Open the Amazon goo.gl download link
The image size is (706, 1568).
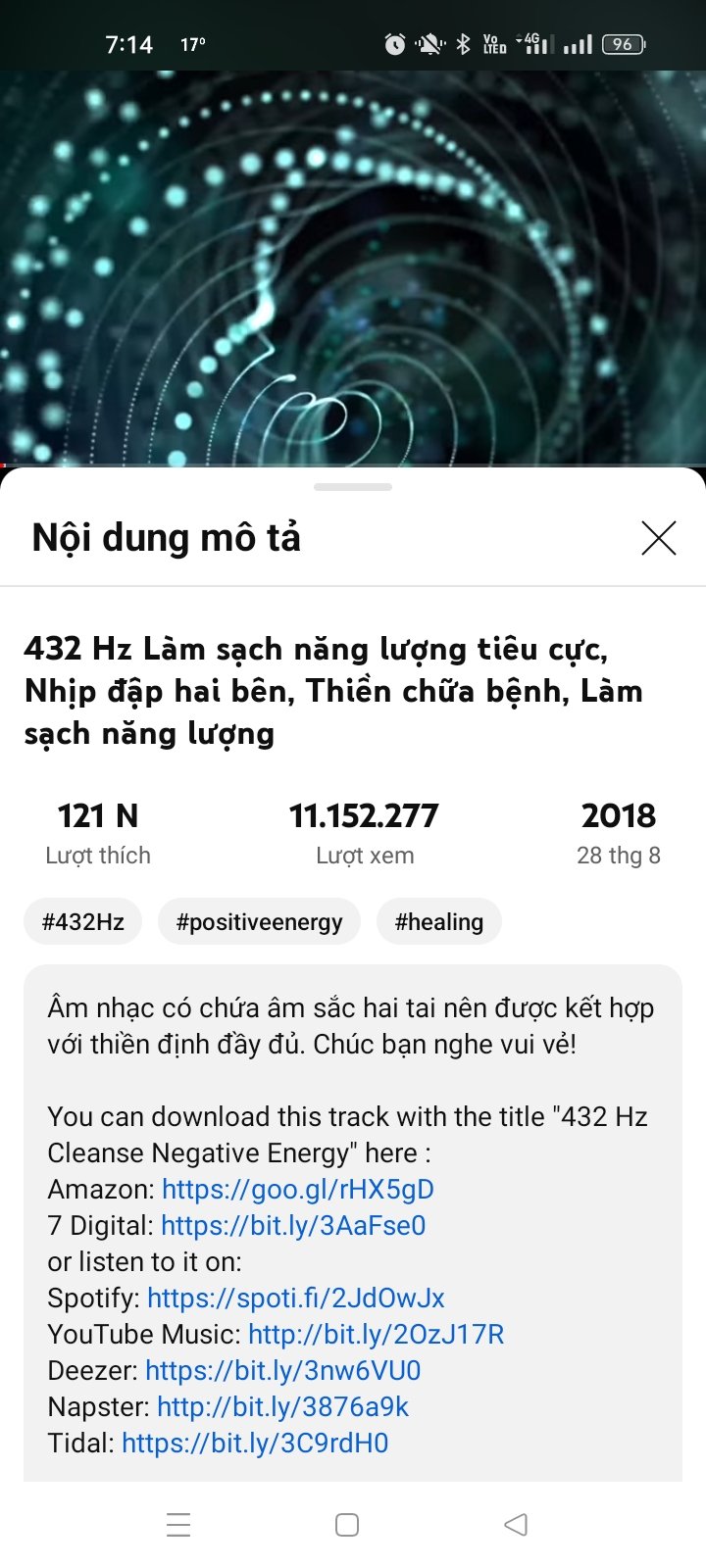click(x=297, y=1189)
